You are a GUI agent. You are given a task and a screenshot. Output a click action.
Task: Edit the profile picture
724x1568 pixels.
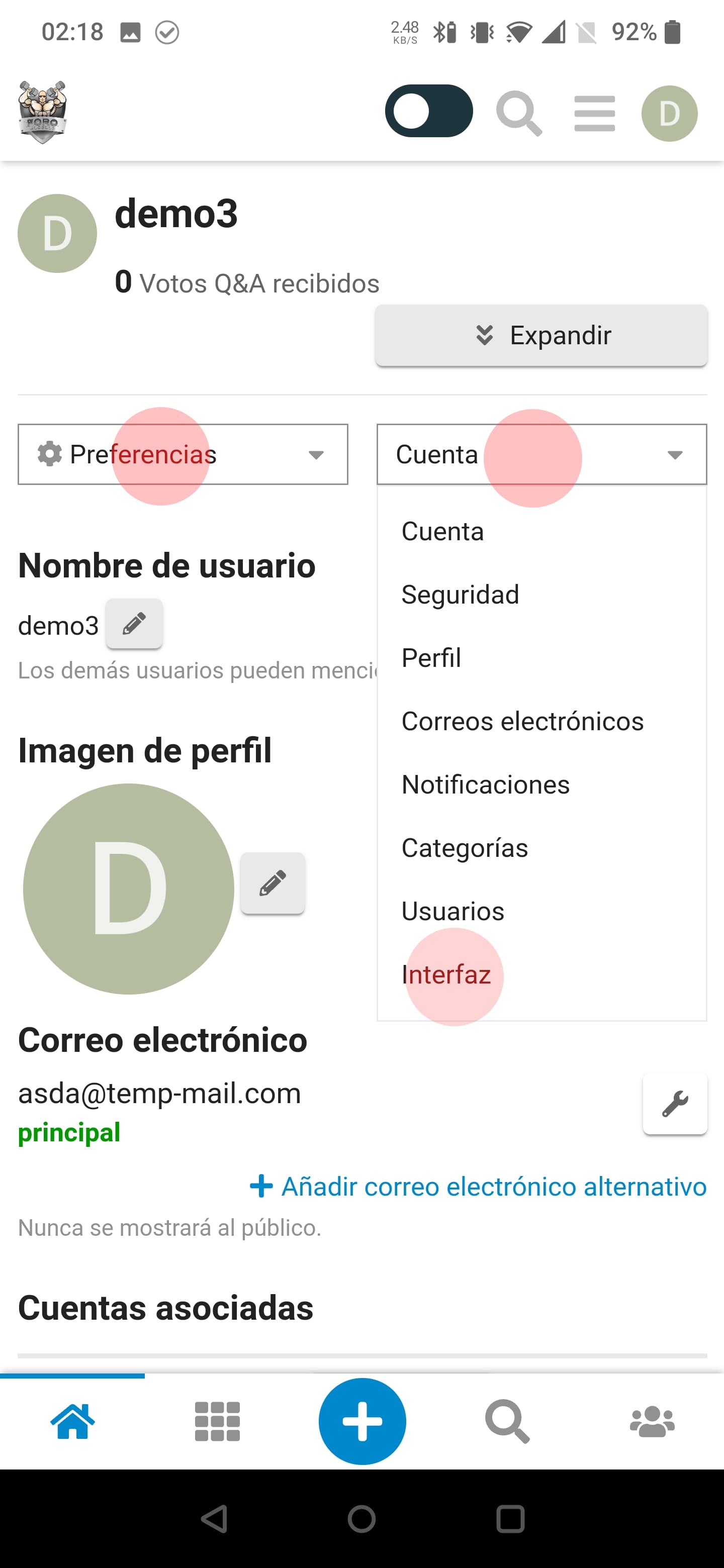pyautogui.click(x=273, y=883)
